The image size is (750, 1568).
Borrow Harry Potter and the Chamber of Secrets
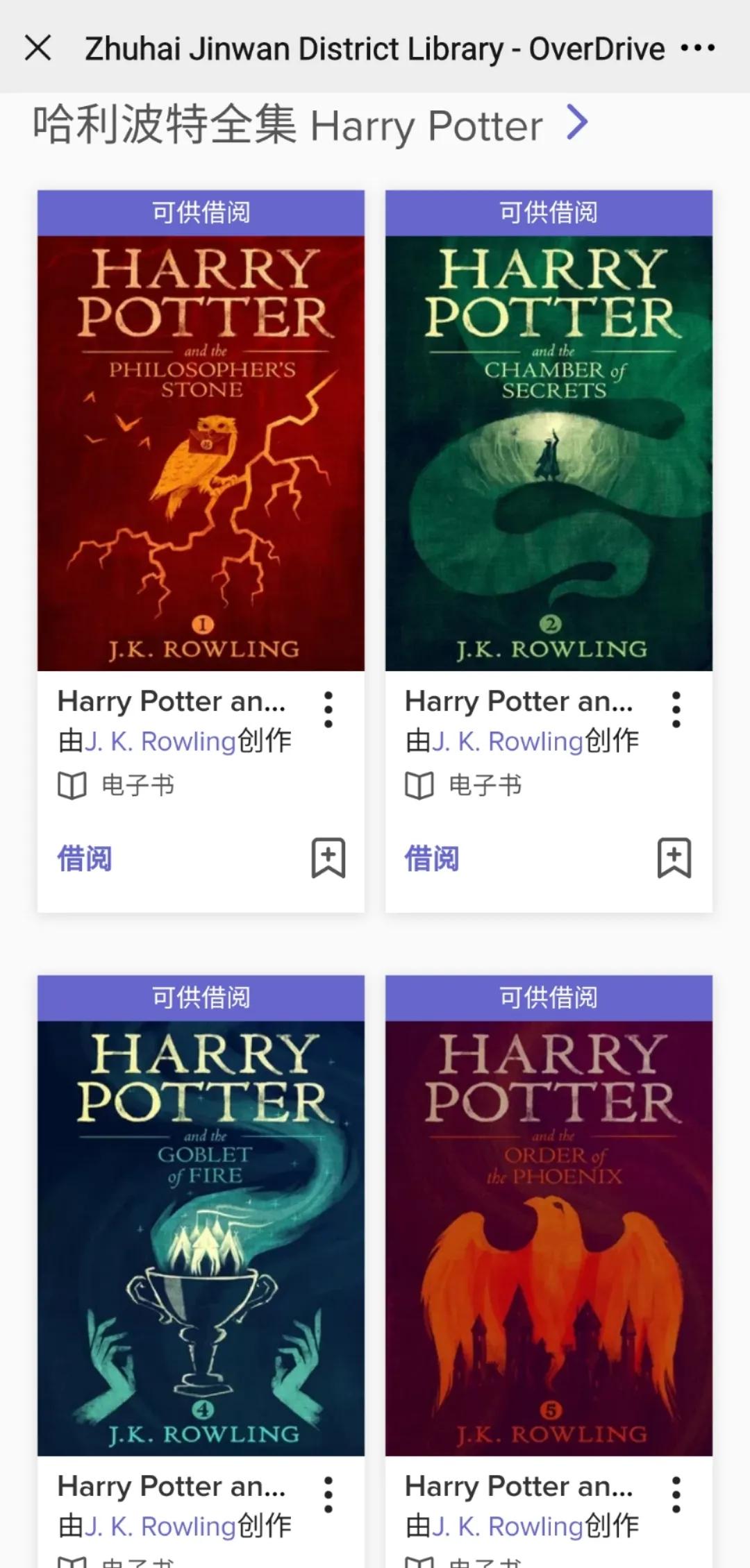point(431,858)
